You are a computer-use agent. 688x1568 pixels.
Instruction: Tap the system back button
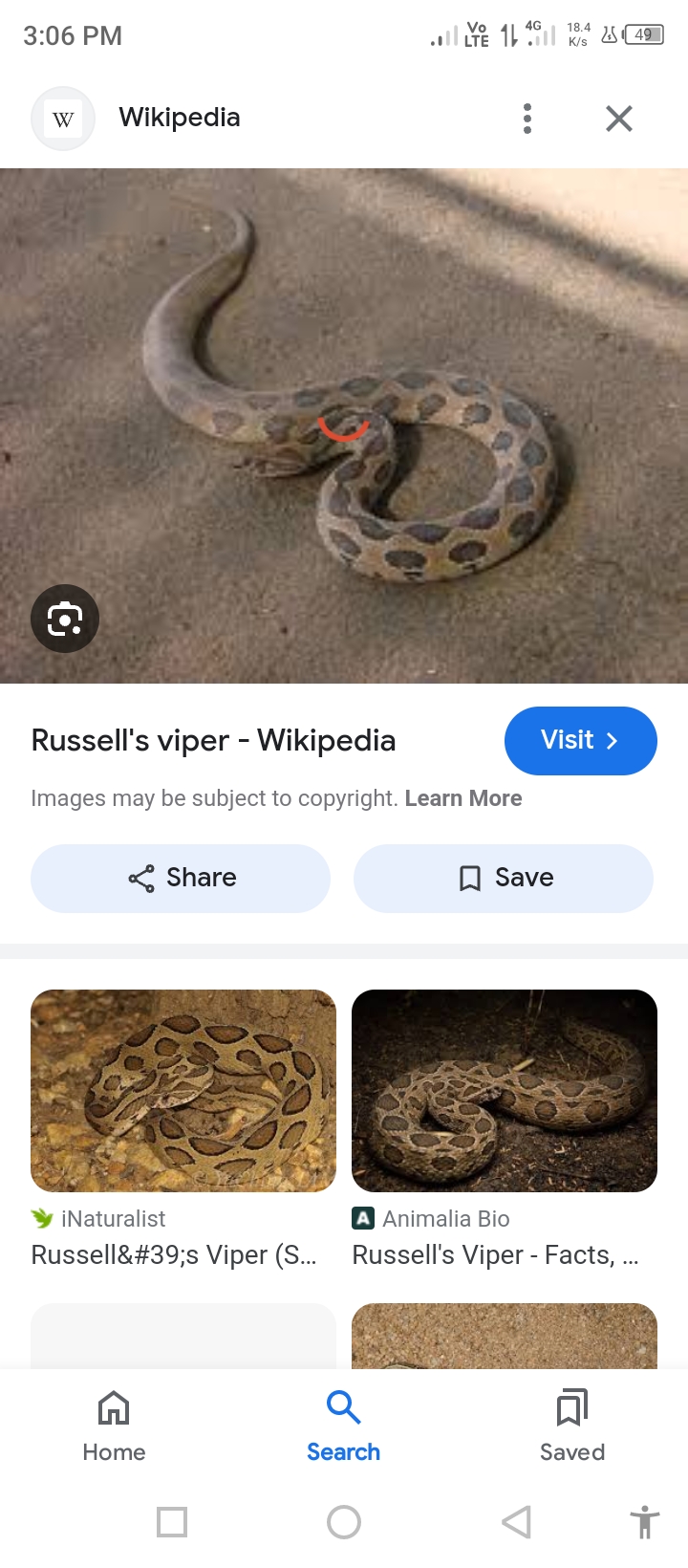tap(516, 1521)
